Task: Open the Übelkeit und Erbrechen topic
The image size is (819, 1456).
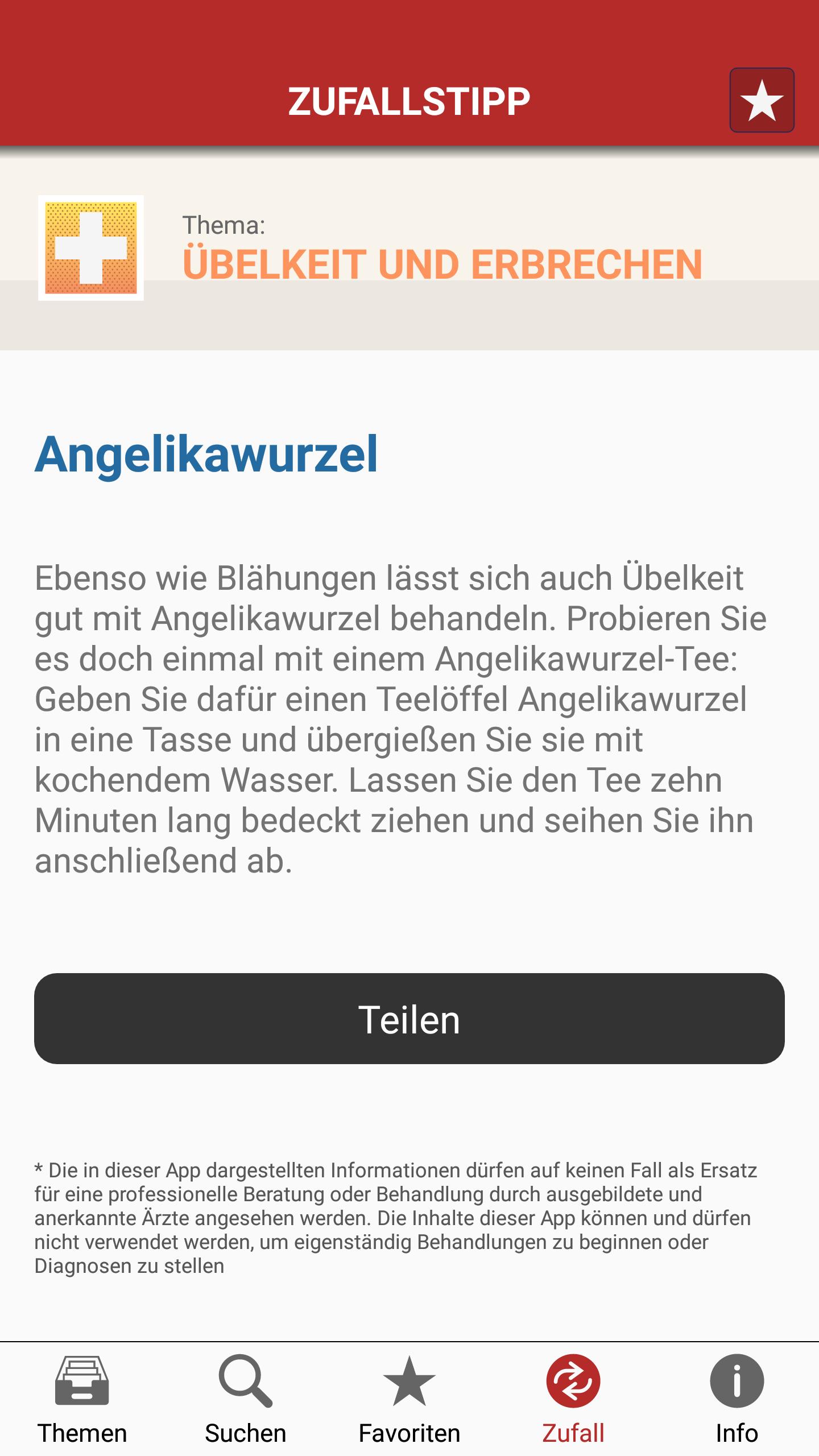Action: 441,263
